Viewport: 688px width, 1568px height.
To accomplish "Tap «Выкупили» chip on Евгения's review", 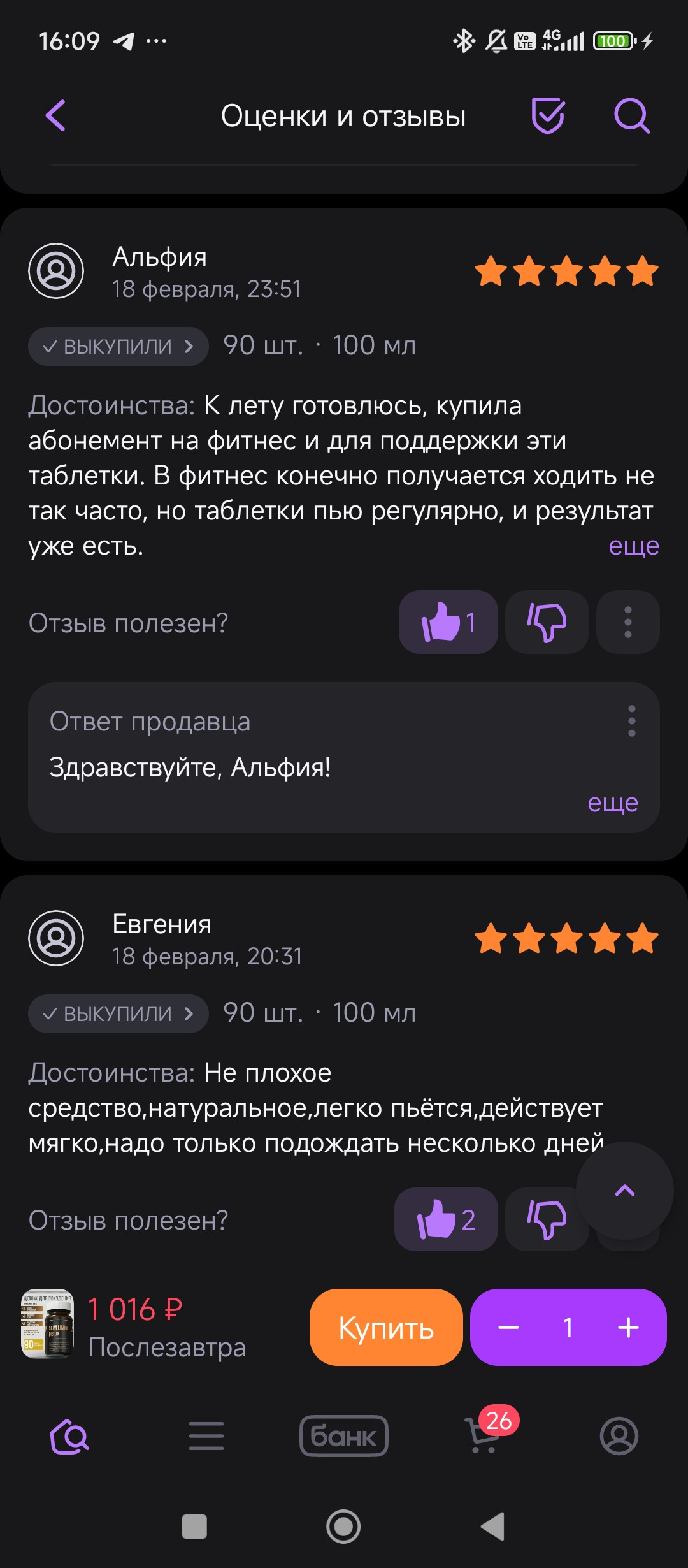I will click(x=118, y=1013).
